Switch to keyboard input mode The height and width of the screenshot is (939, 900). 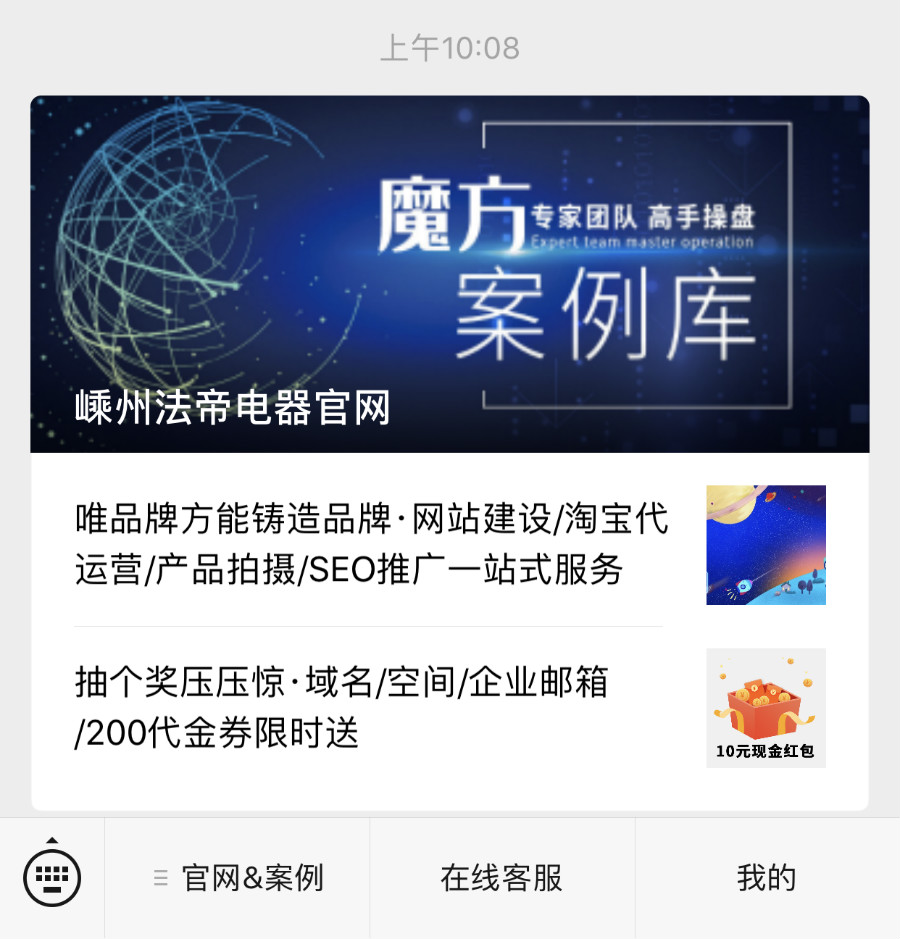(52, 878)
